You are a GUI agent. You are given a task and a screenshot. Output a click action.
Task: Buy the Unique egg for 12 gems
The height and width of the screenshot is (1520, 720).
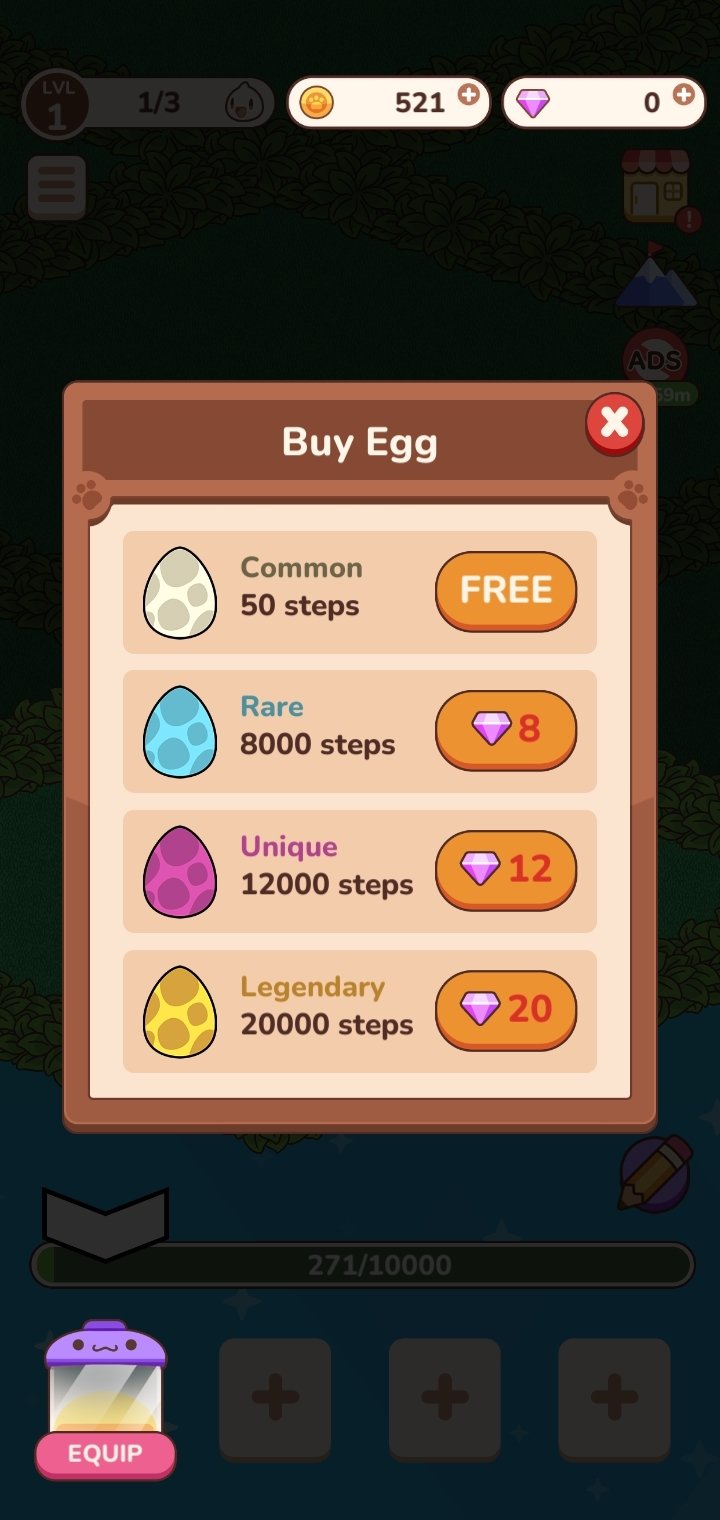click(506, 870)
